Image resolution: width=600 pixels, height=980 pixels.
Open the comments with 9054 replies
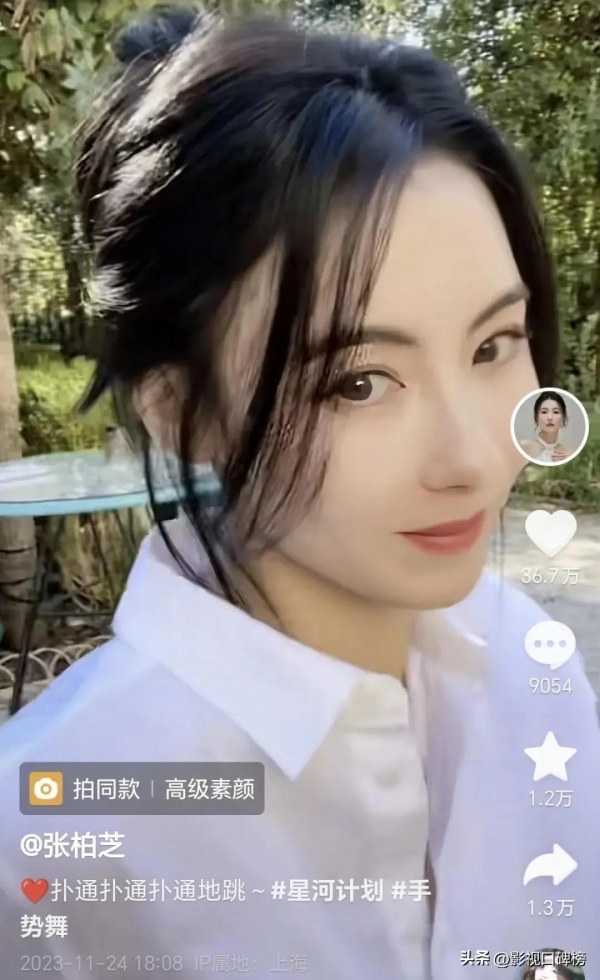550,645
